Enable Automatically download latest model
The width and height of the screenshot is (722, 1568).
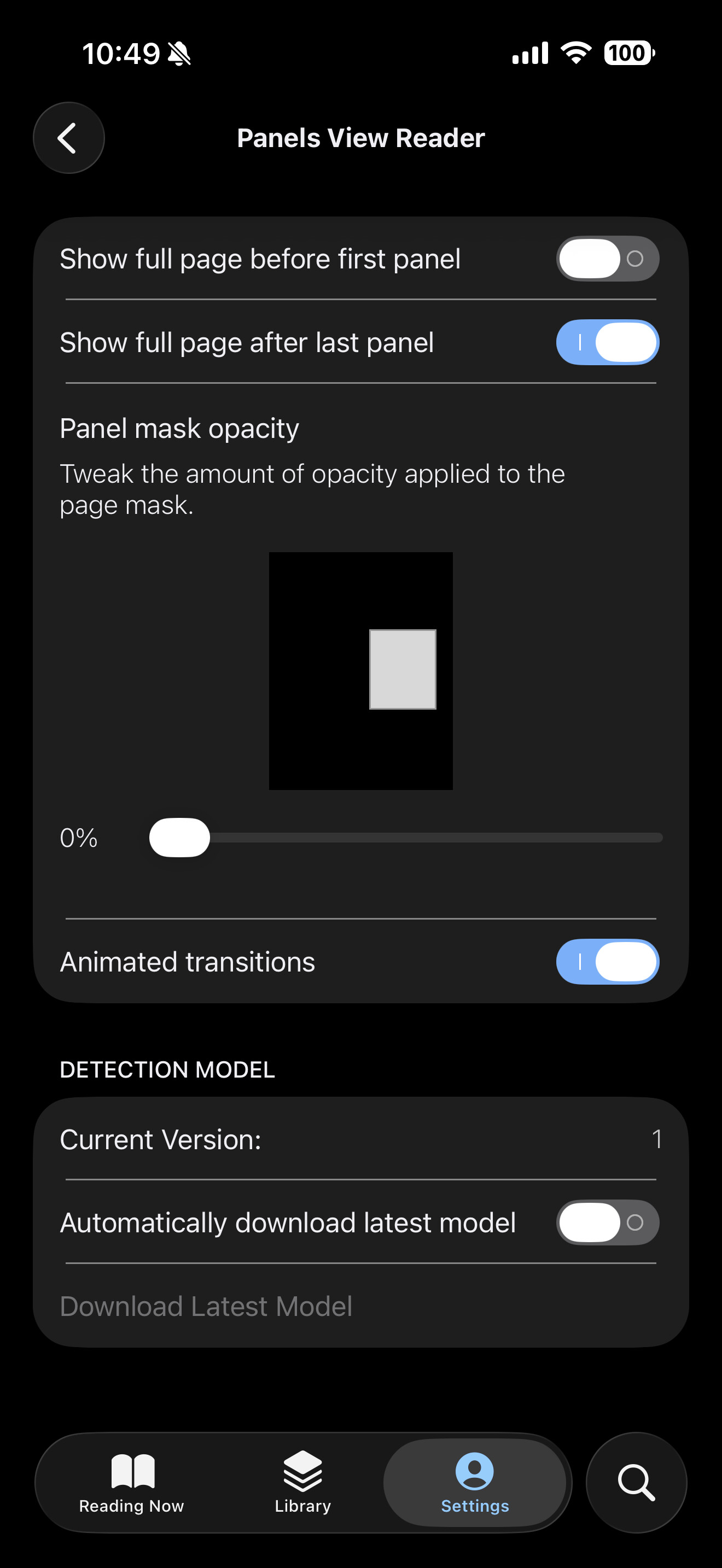click(607, 1222)
